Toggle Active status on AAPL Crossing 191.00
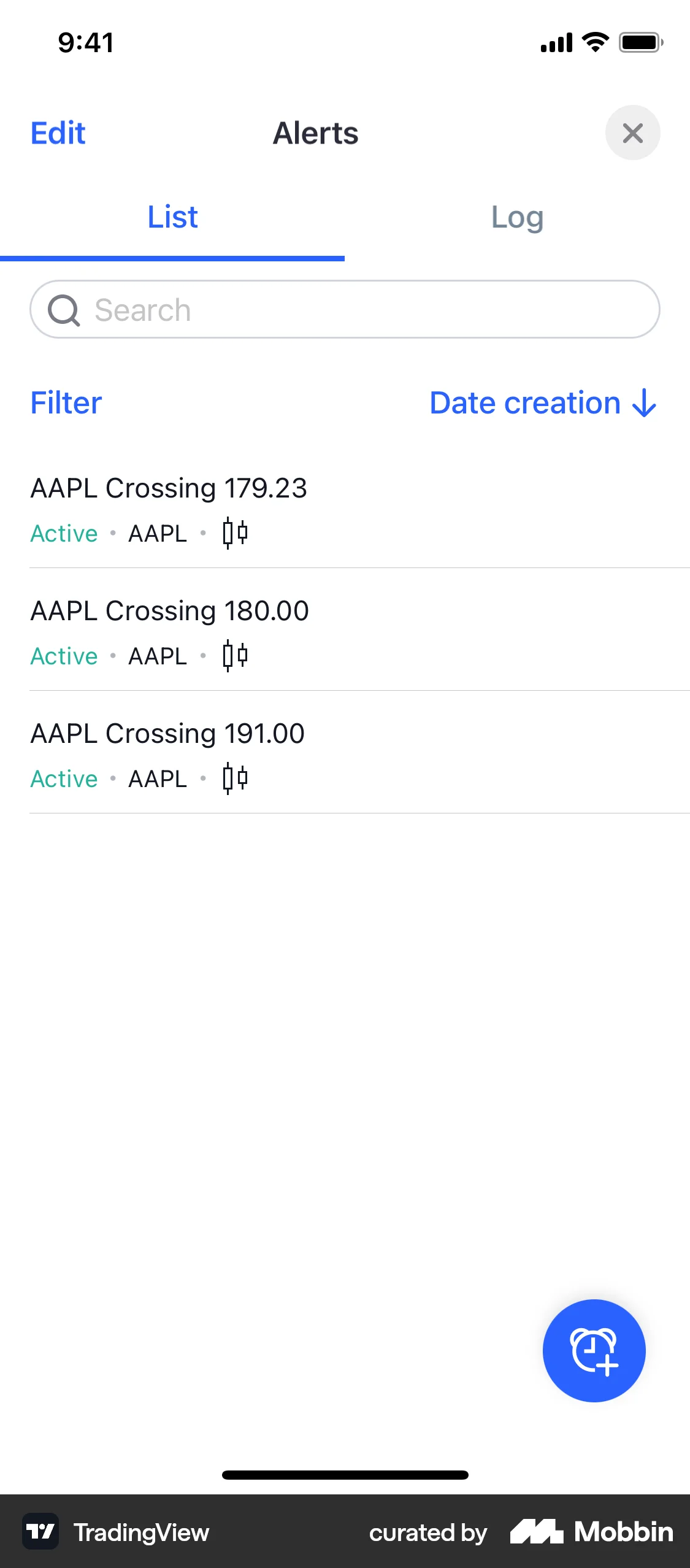Image resolution: width=690 pixels, height=1568 pixels. 63,778
